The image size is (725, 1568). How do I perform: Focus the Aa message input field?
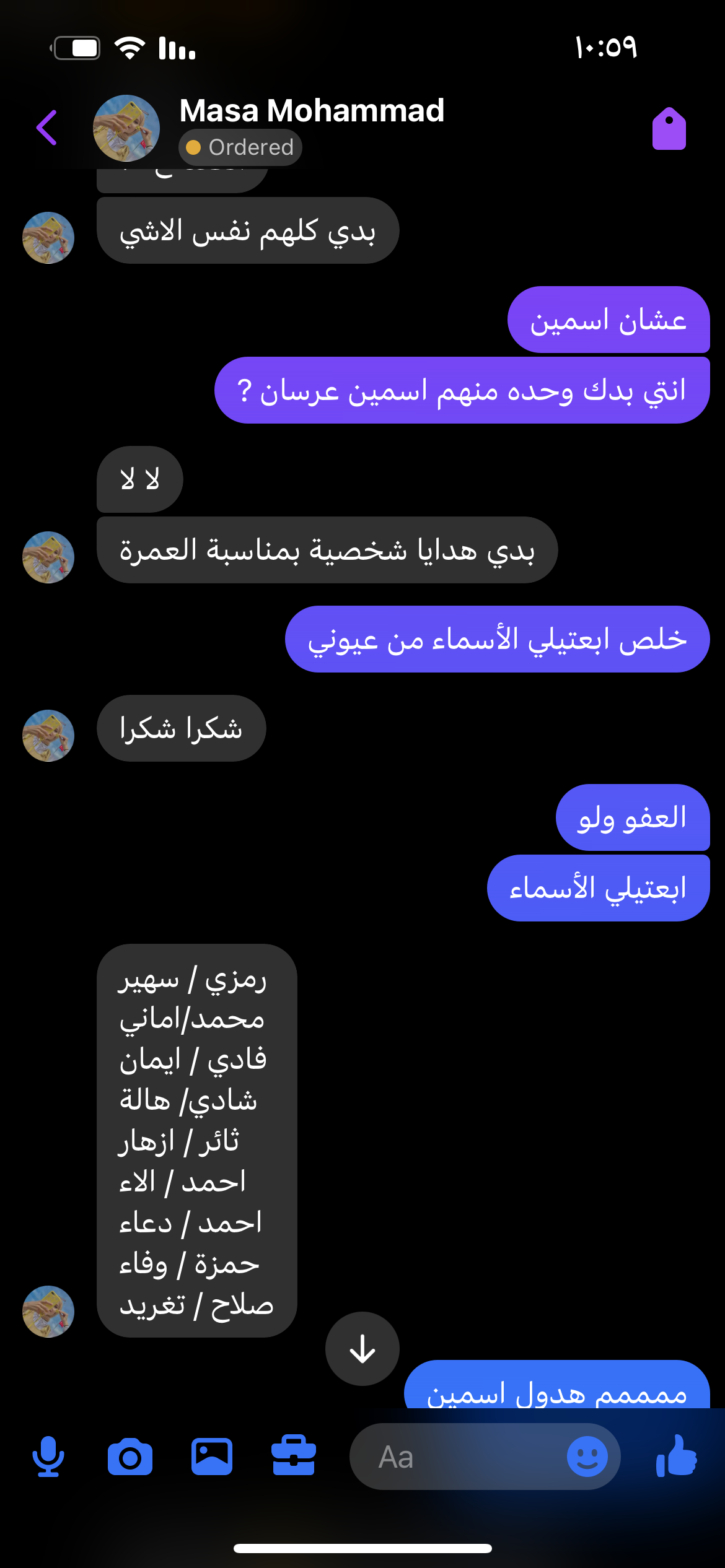[459, 1457]
